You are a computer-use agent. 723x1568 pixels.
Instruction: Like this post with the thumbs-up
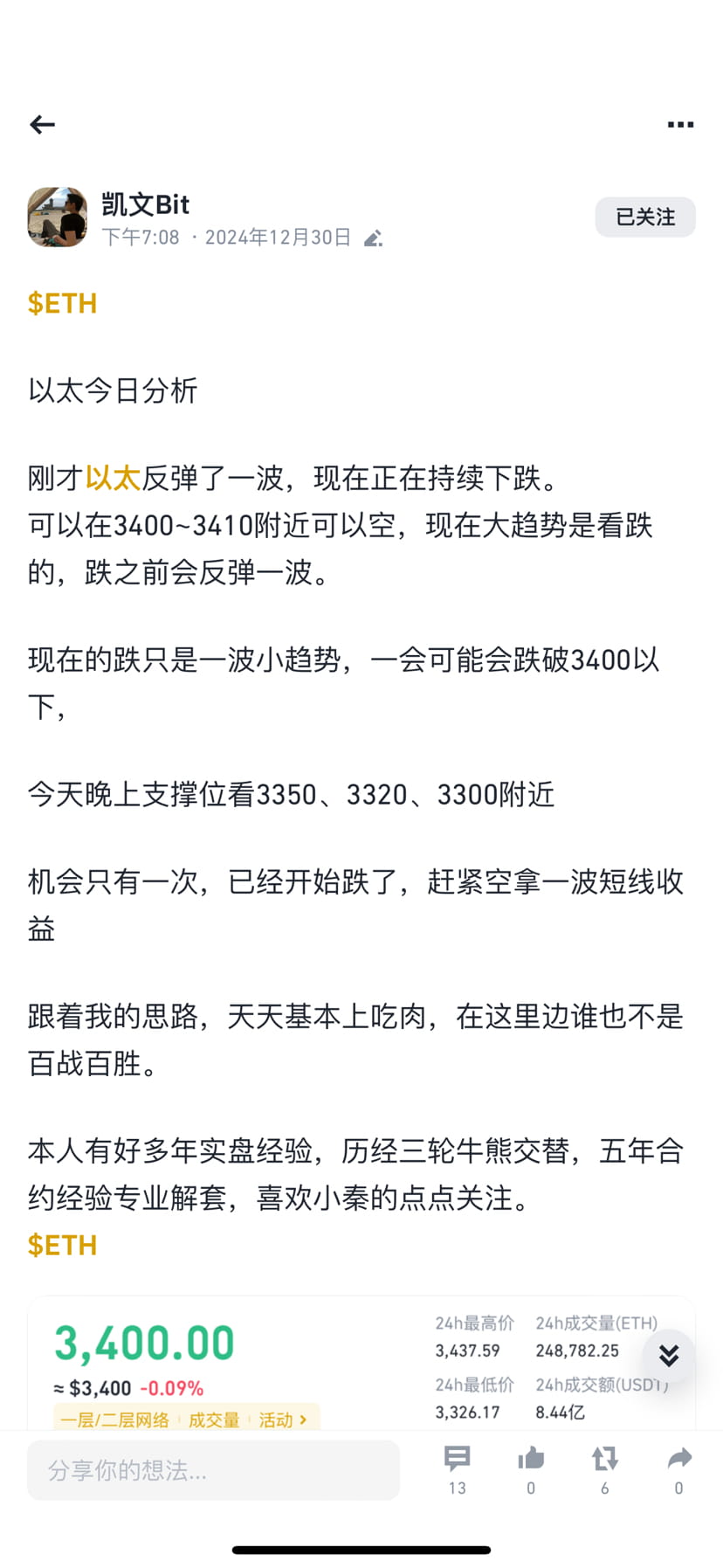(531, 1469)
